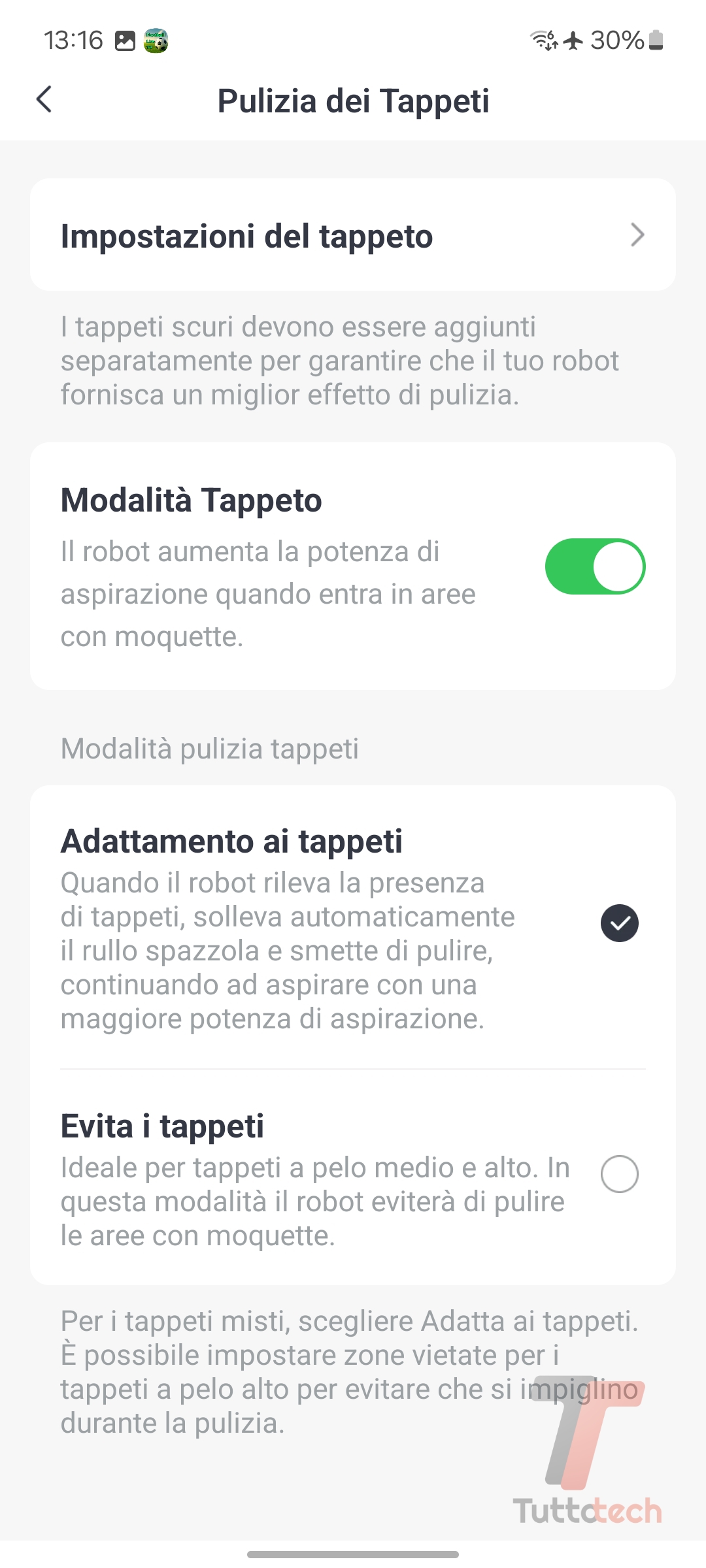Viewport: 706px width, 1568px height.
Task: Turn off the Modalità Tappeto switch
Action: [594, 566]
